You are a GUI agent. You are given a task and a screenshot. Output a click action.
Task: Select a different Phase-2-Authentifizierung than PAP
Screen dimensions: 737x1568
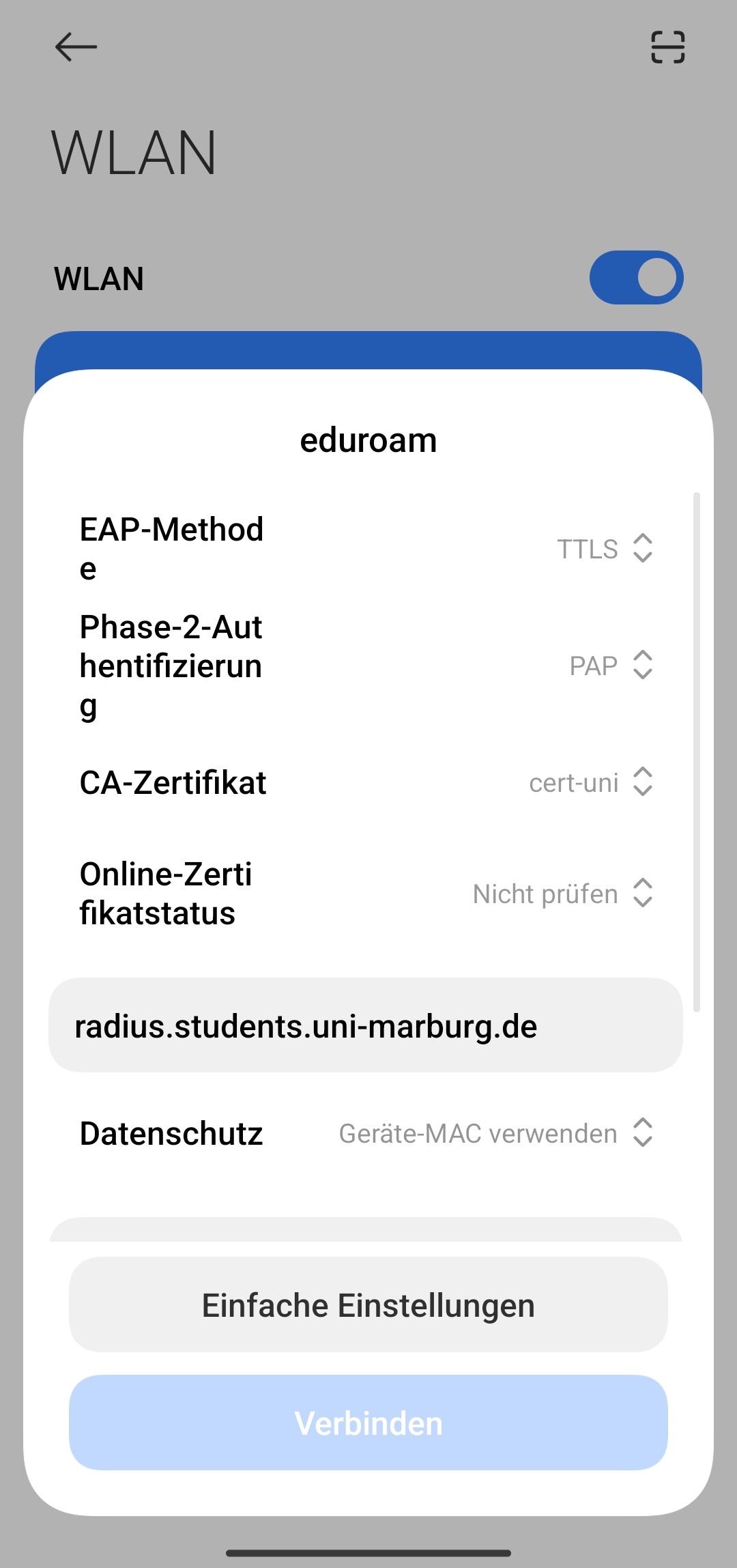pos(611,666)
